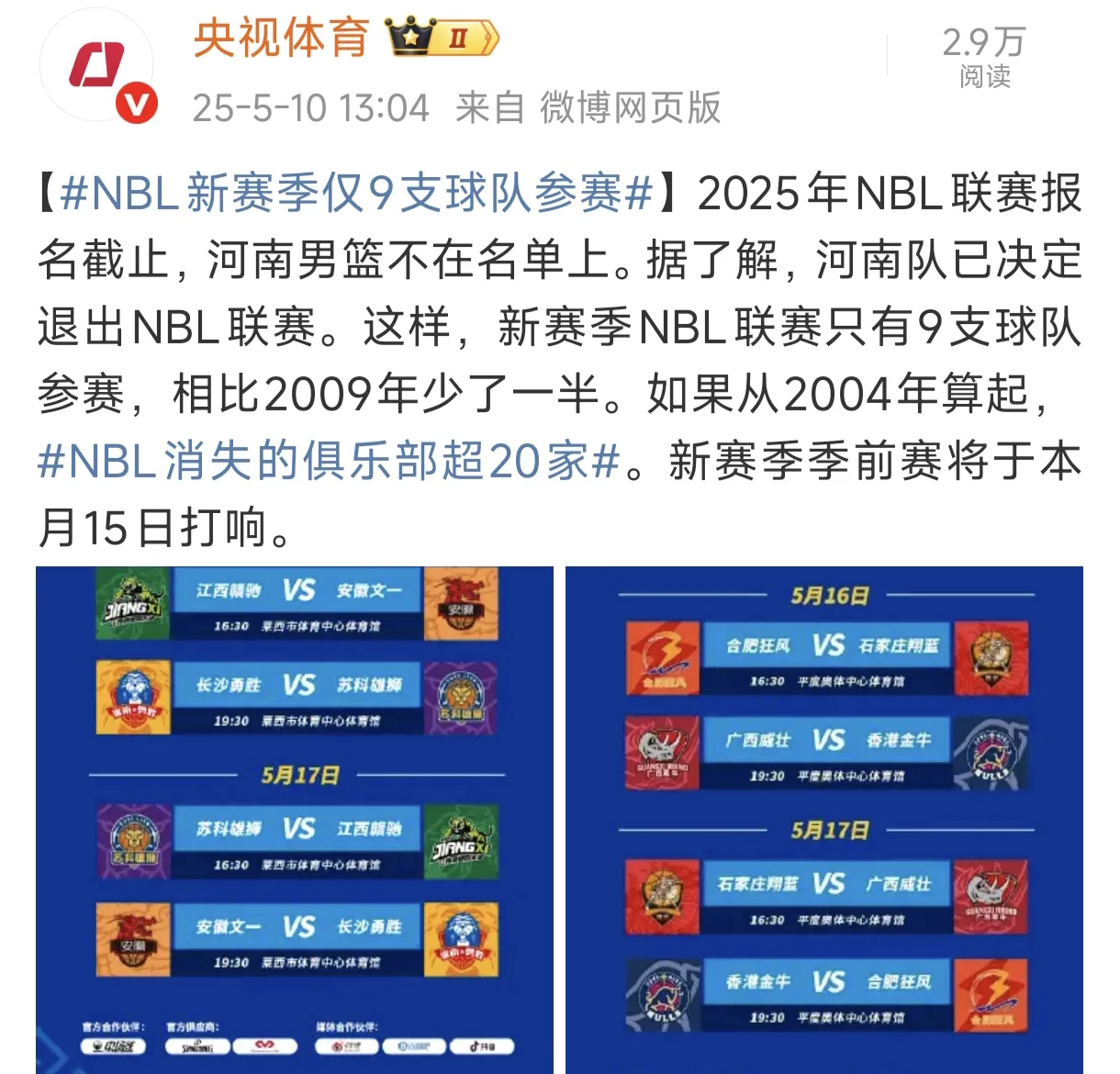1120x1074 pixels.
Task: View the schedule image with 江西赣驰 VS 安徽文一
Action: coord(295,819)
